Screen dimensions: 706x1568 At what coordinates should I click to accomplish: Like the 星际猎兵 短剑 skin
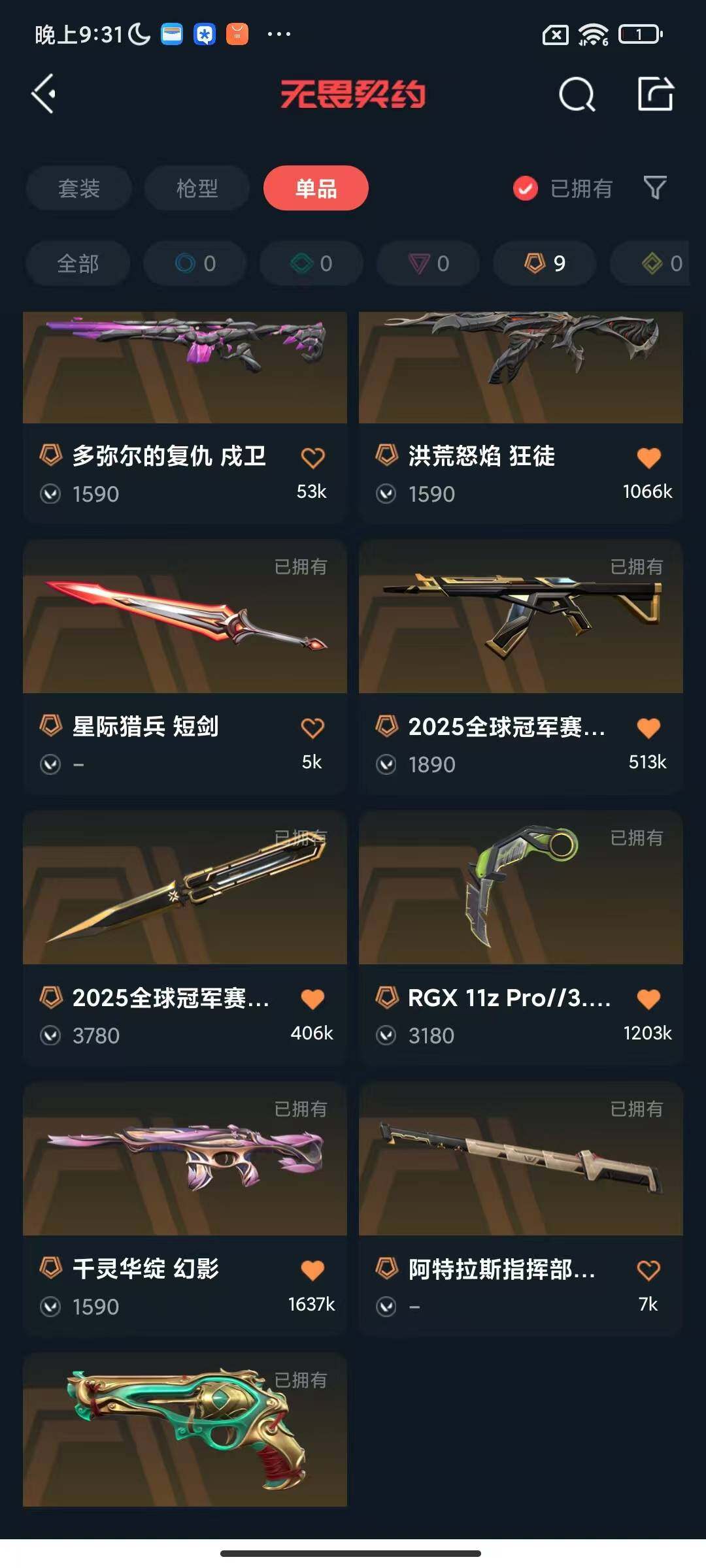312,728
